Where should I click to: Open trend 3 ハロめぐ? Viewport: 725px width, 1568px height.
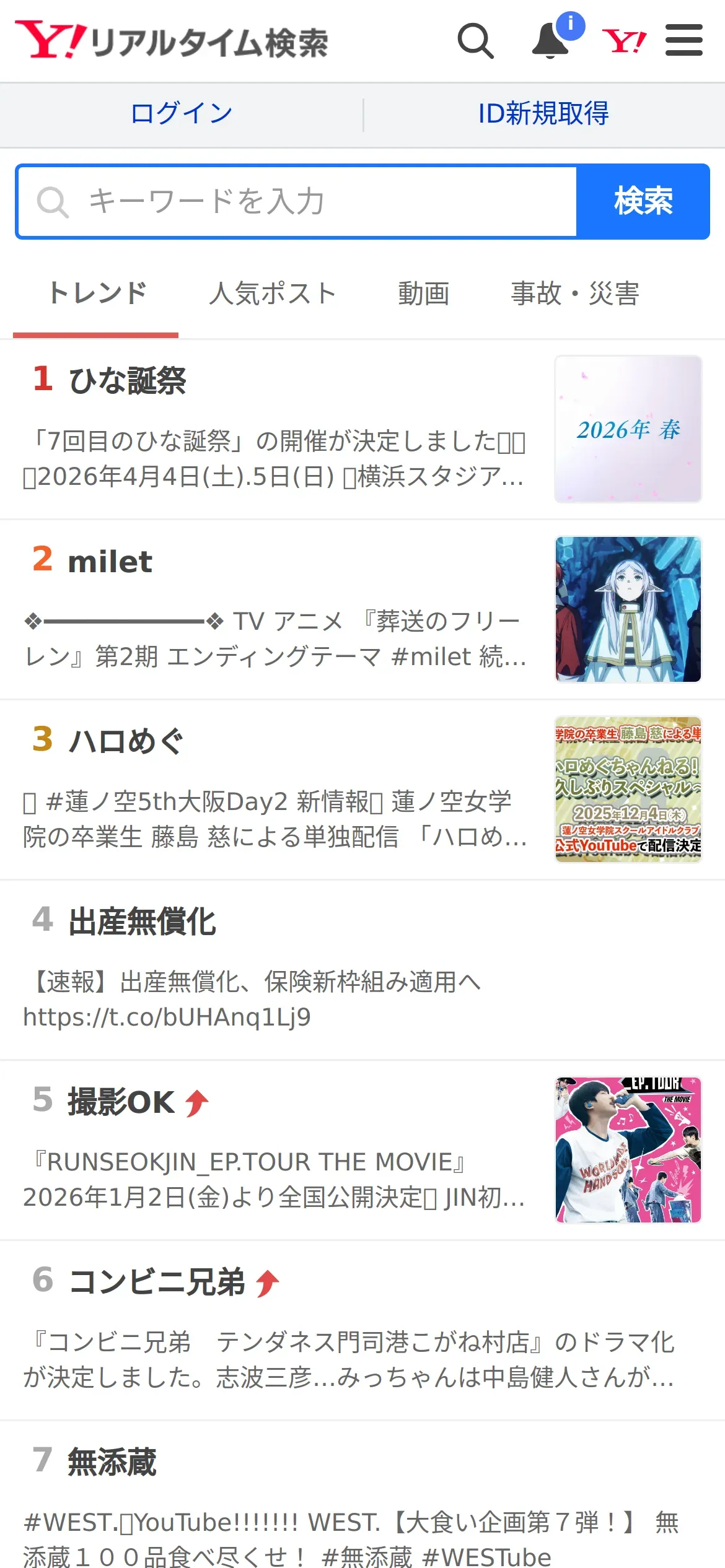126,741
